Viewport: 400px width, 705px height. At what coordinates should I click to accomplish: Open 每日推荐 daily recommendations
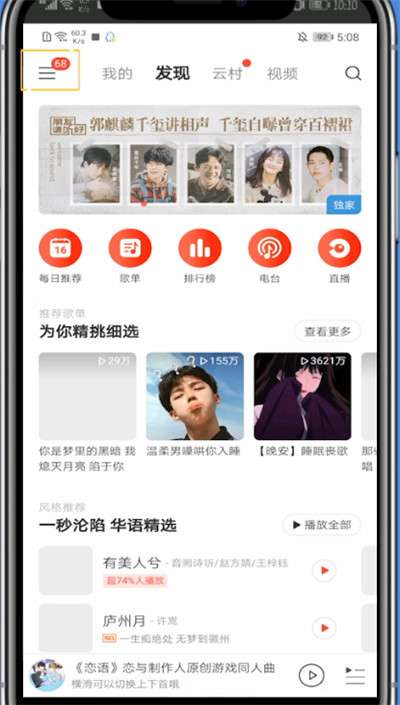[60, 257]
